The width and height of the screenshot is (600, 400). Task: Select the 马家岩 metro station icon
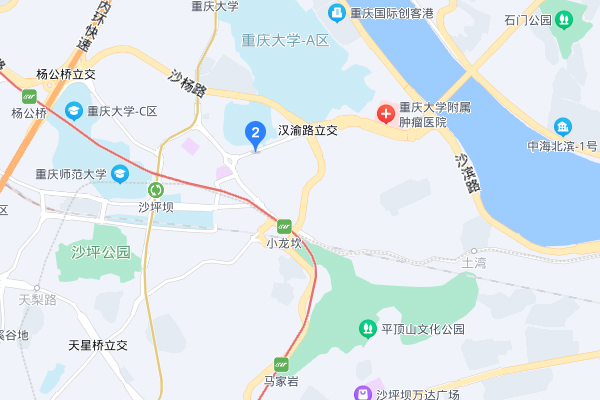282,365
